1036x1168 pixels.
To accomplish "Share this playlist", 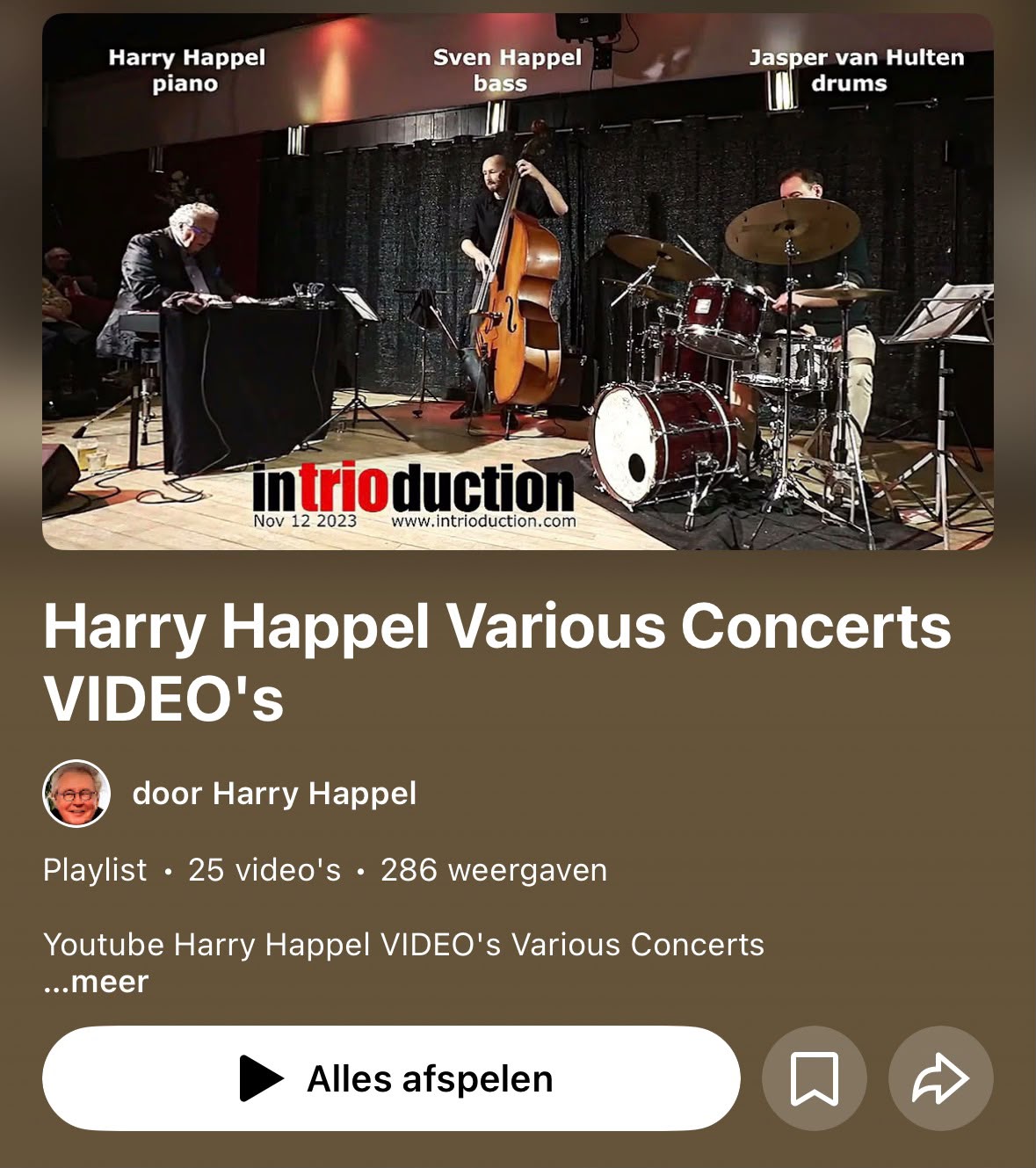I will pyautogui.click(x=941, y=1078).
